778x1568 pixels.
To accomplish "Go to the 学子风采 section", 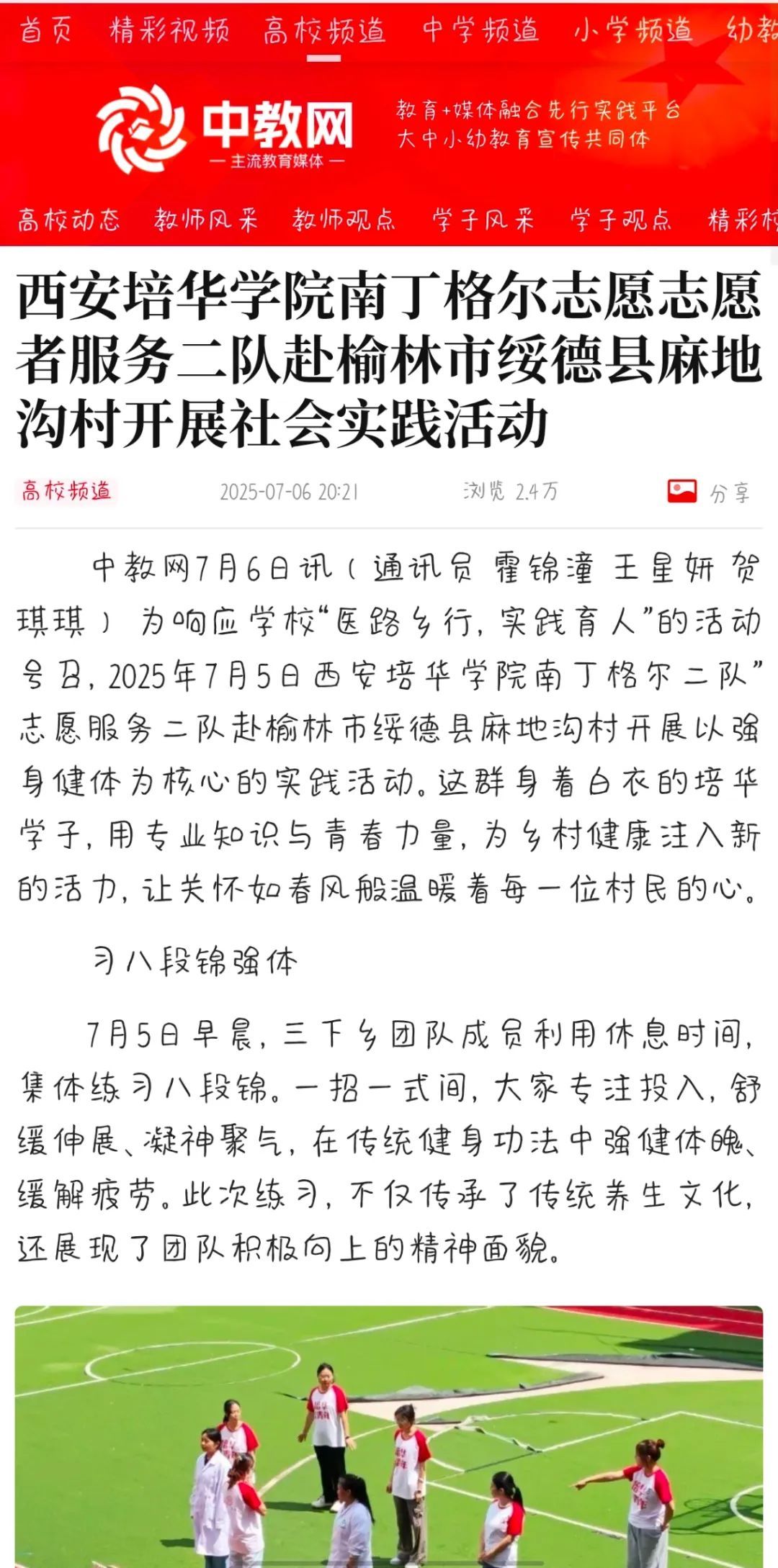I will pyautogui.click(x=483, y=220).
